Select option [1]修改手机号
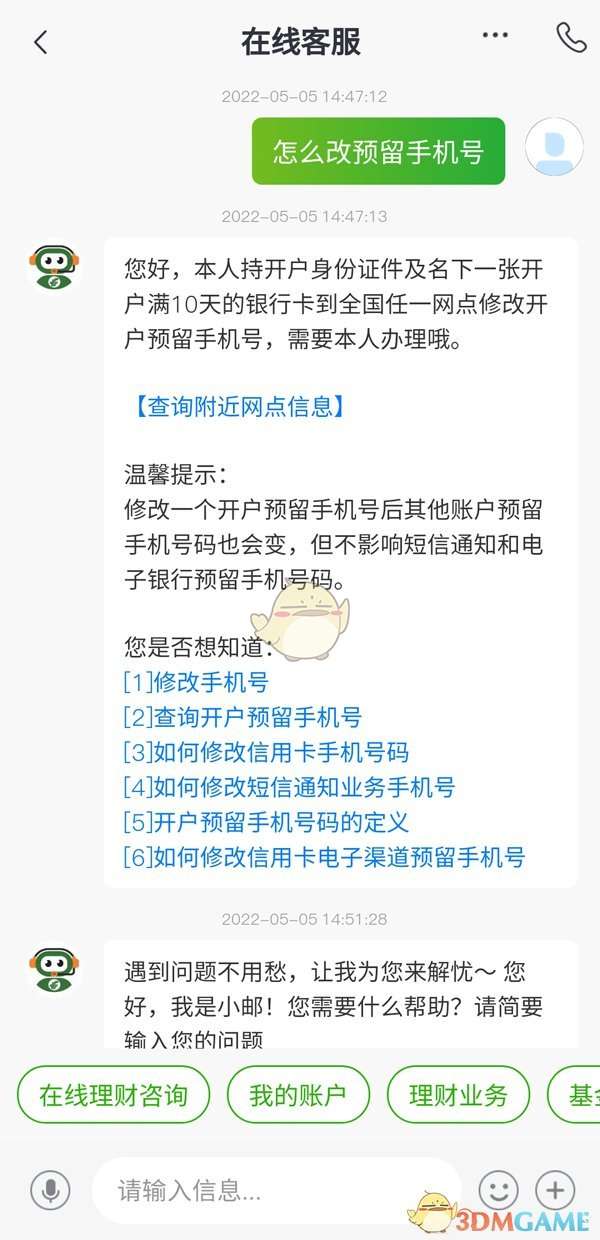Screen dimensions: 600x1240 pyautogui.click(x=196, y=683)
